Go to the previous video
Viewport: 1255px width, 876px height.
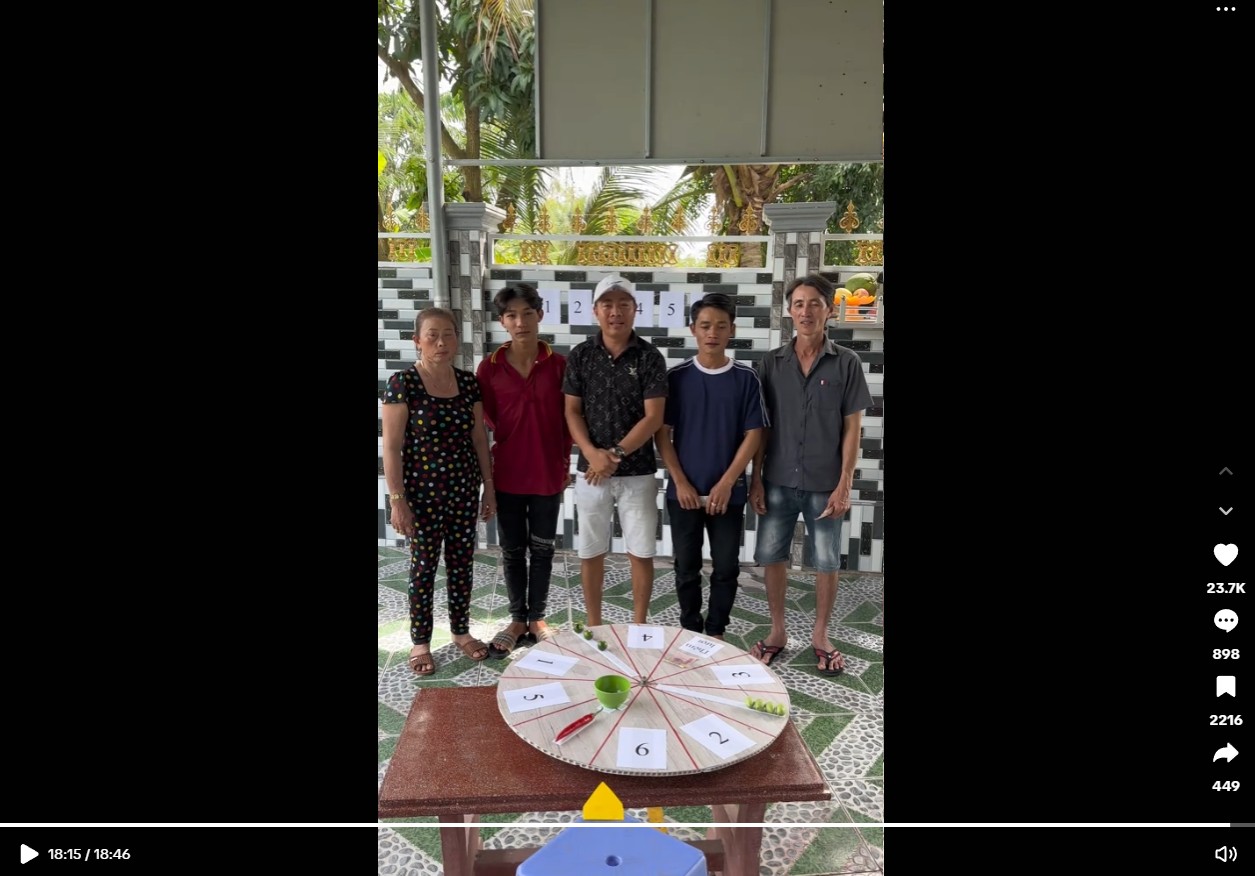click(x=1225, y=471)
